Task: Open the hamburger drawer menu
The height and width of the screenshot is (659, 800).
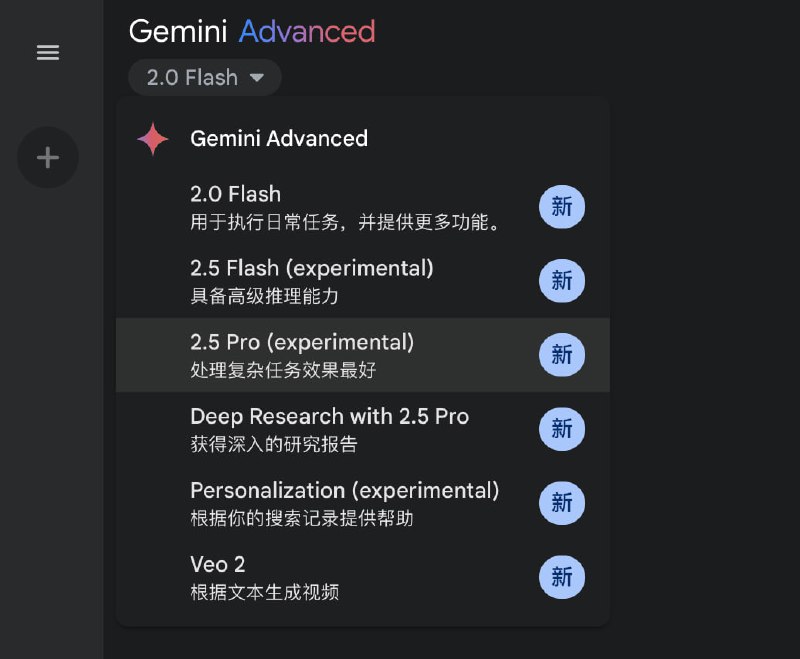Action: [48, 53]
